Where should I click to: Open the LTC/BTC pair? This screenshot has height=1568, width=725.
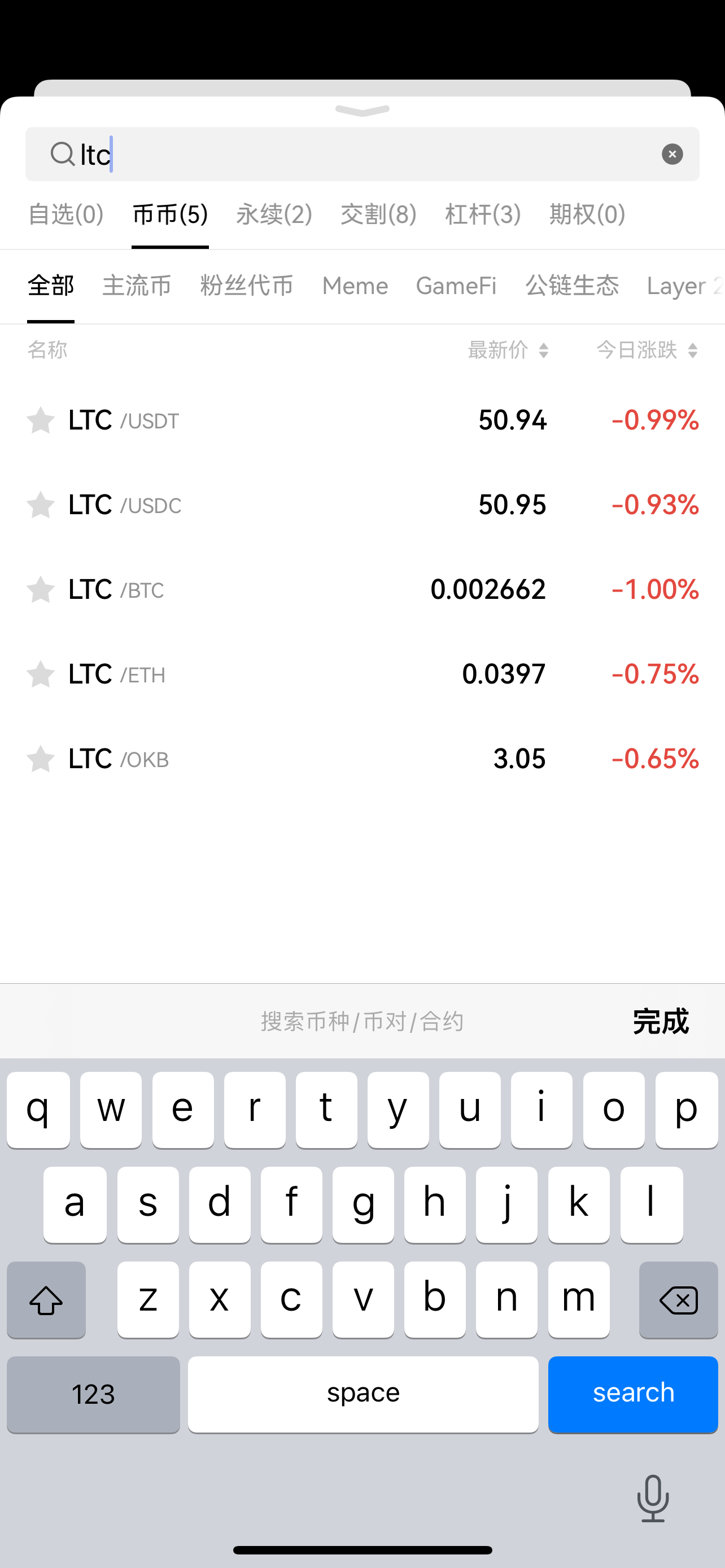(362, 589)
